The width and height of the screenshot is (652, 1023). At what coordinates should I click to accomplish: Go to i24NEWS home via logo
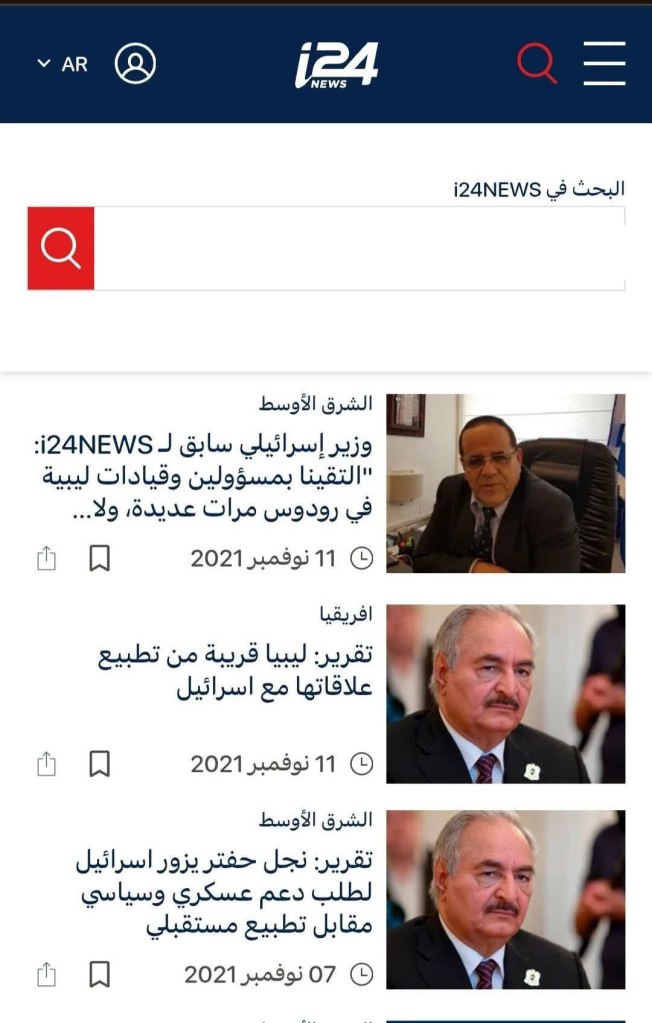coord(336,65)
